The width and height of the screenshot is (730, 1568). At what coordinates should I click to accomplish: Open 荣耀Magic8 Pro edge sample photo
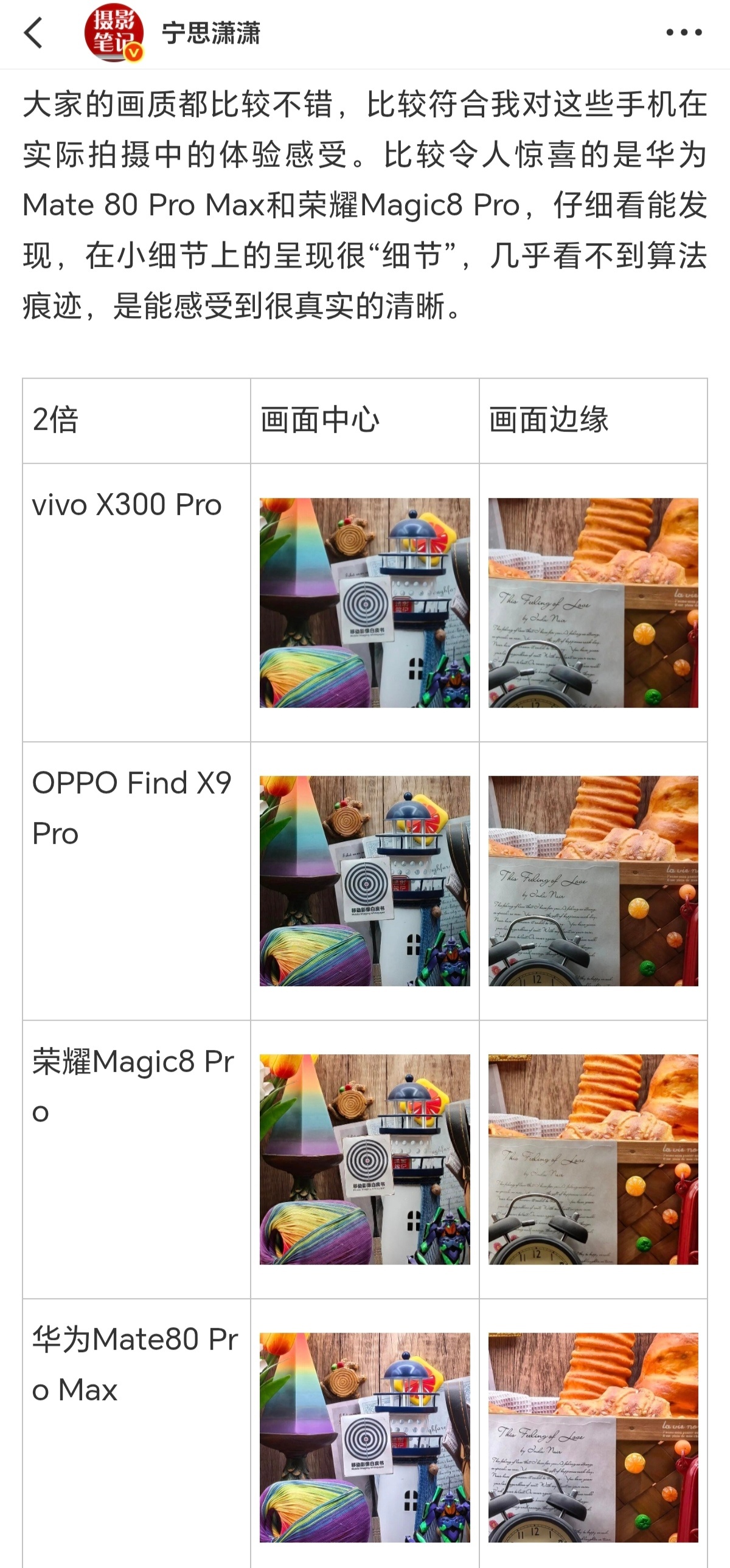tap(593, 1159)
